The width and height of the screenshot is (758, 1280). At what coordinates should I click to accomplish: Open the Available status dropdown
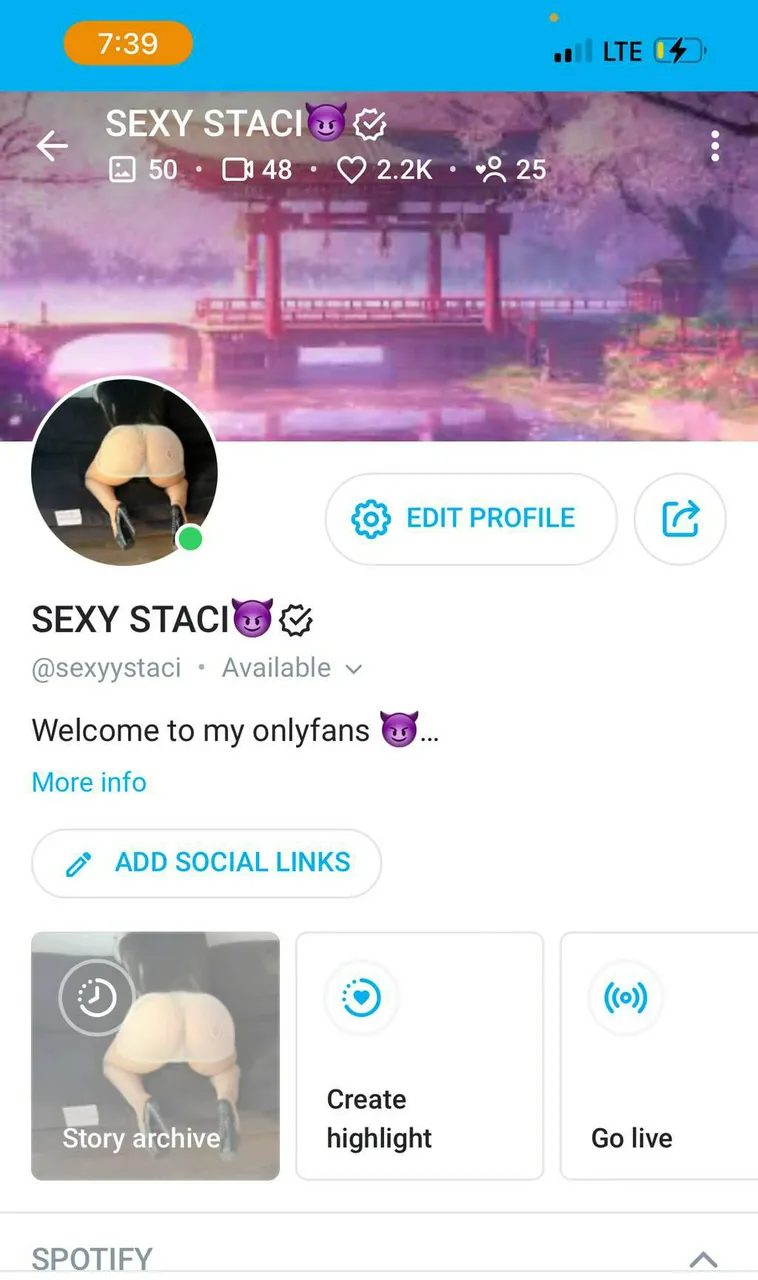click(292, 668)
